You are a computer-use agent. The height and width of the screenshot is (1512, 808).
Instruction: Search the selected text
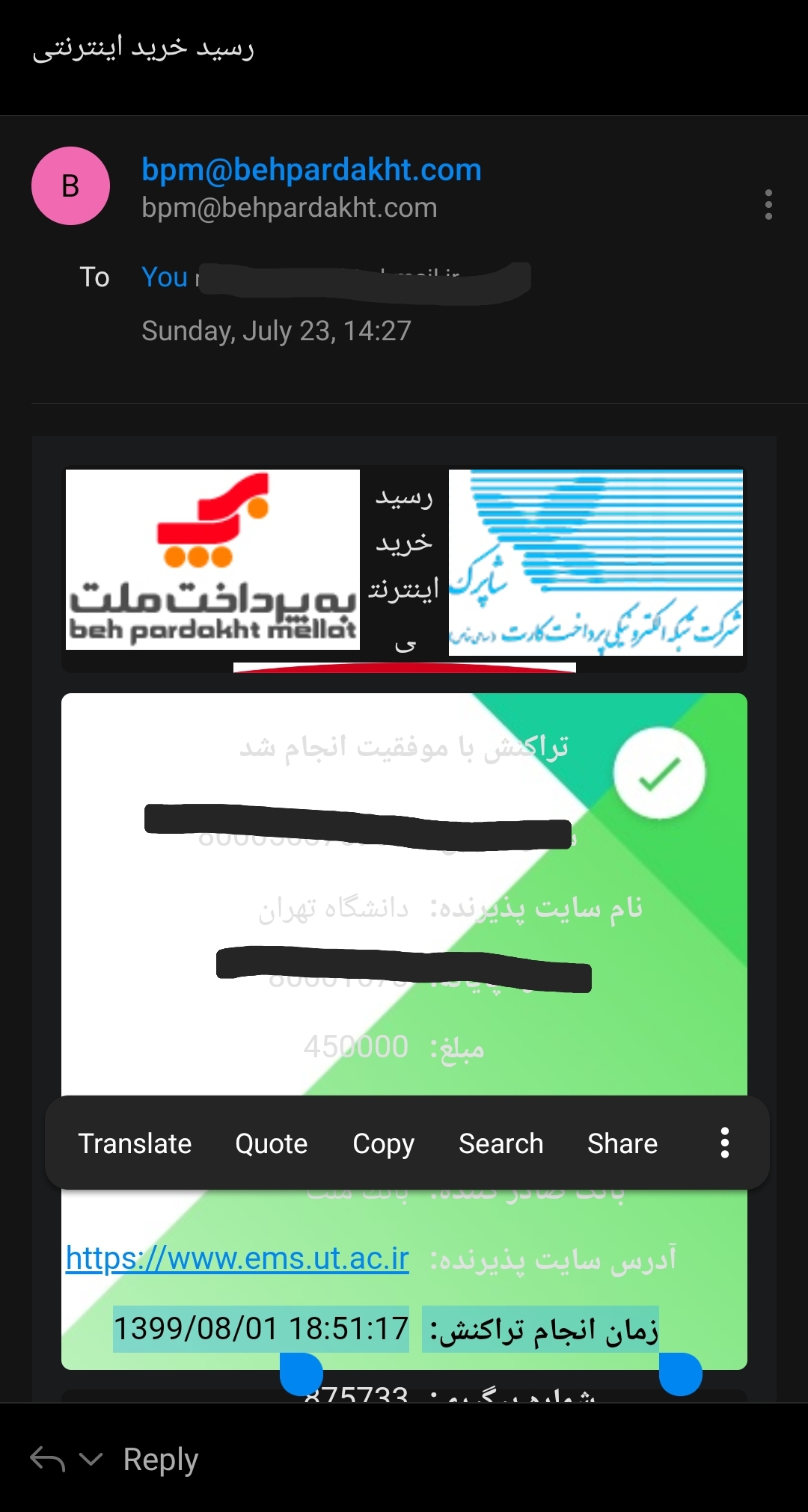pyautogui.click(x=501, y=1143)
